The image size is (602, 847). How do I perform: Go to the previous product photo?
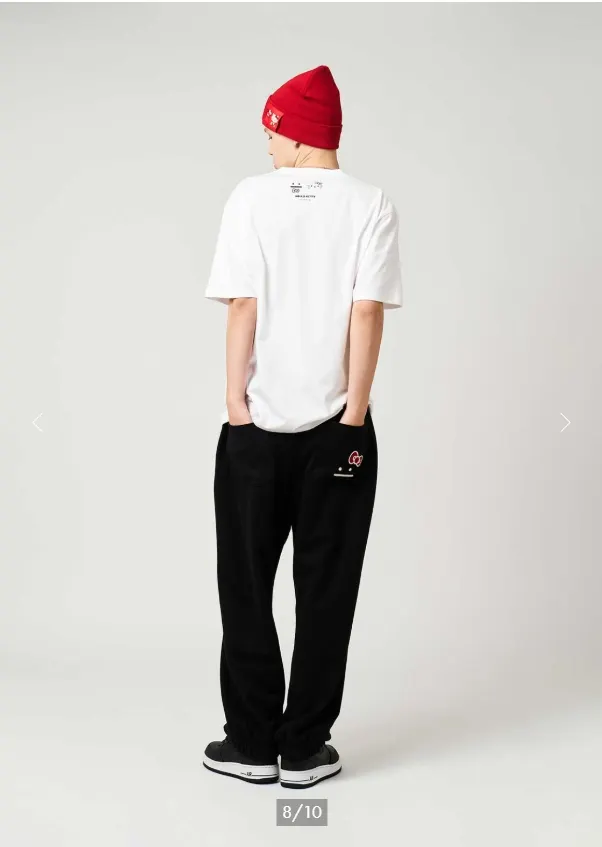(x=37, y=422)
